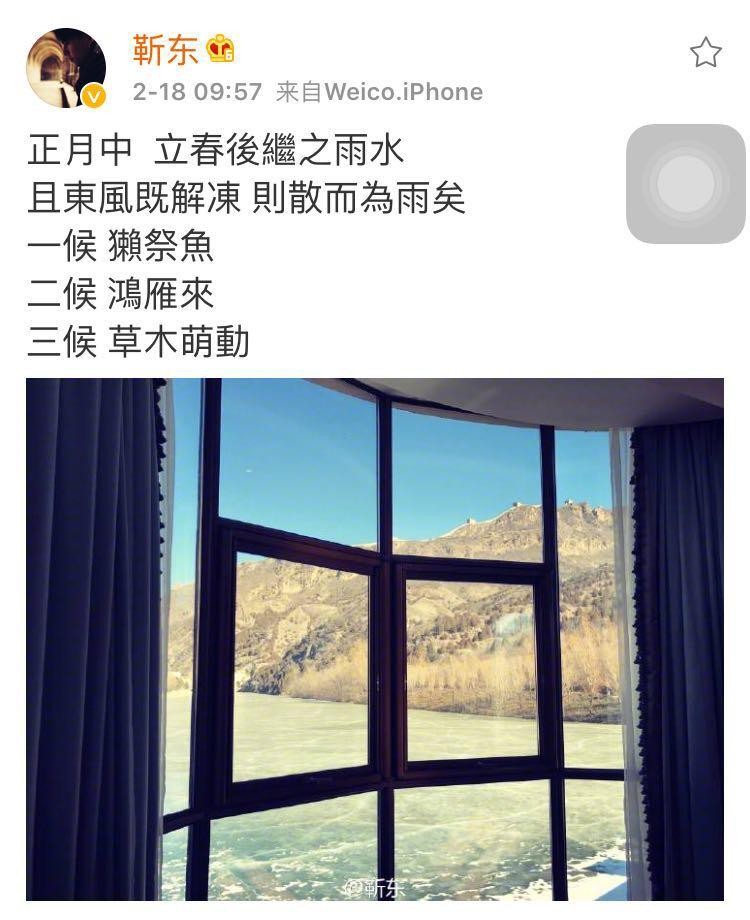
Task: Open the window view photo in the post
Action: 375,638
